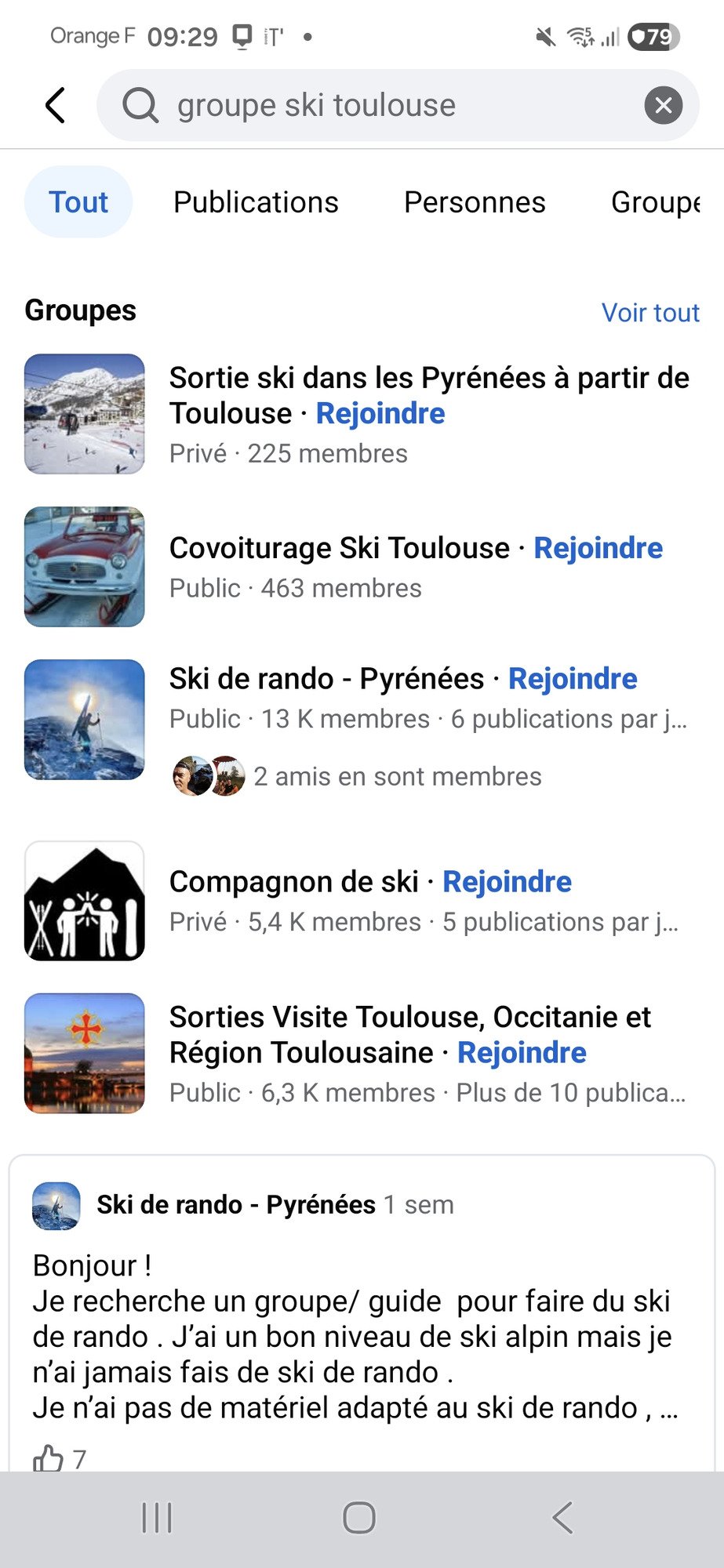Tap Voir tout for groups
Image resolution: width=724 pixels, height=1568 pixels.
point(650,313)
